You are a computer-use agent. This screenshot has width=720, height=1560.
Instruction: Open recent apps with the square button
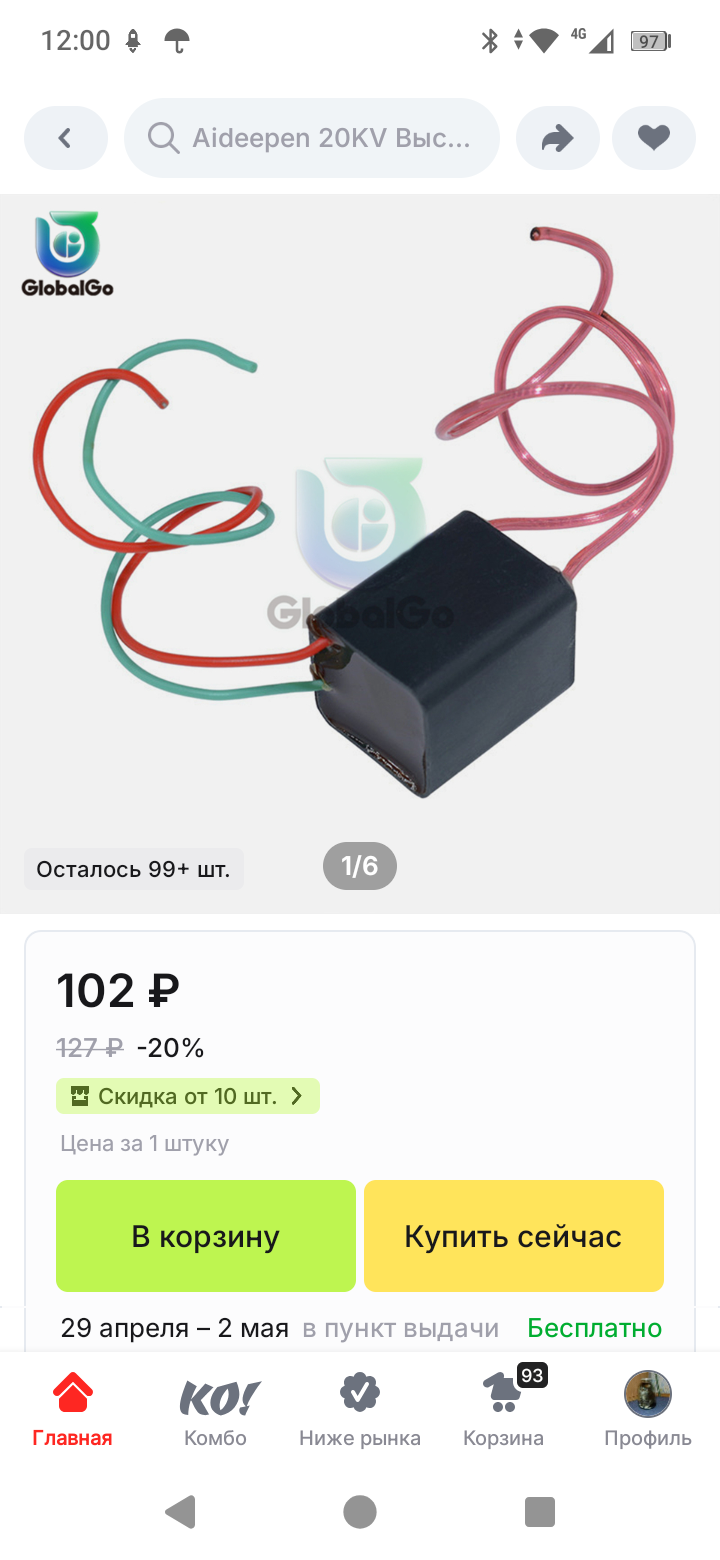(539, 1511)
